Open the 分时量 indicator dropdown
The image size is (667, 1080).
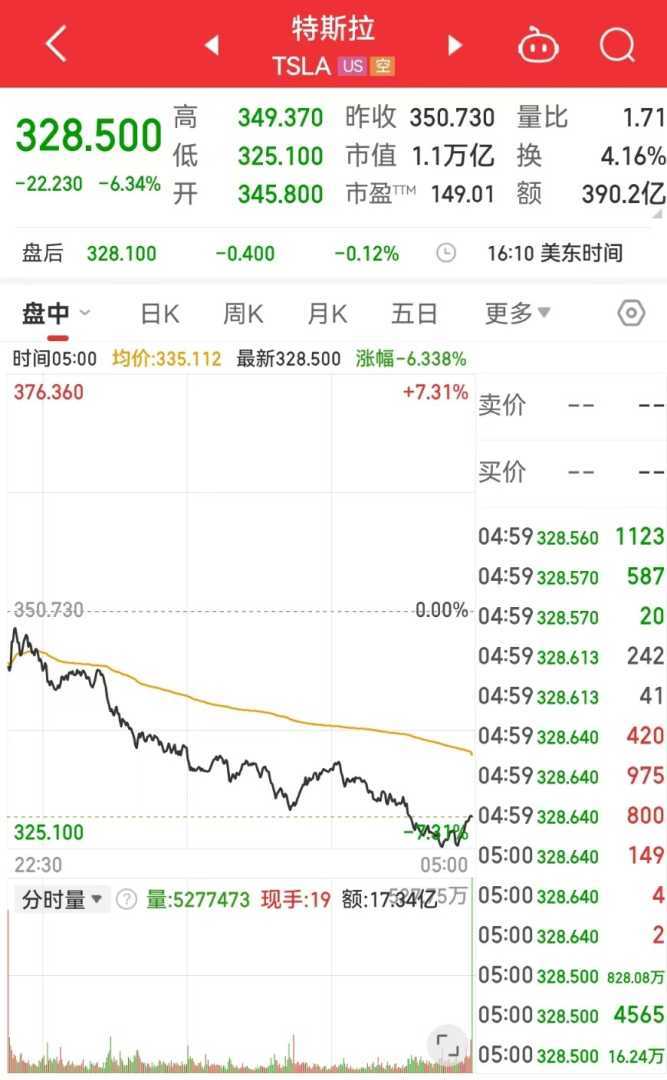[x=63, y=900]
